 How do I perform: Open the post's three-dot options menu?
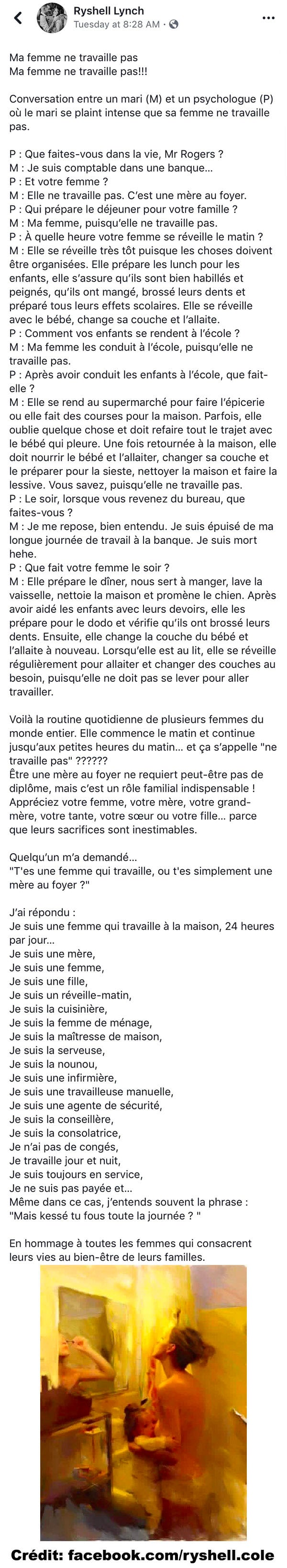pos(268,18)
